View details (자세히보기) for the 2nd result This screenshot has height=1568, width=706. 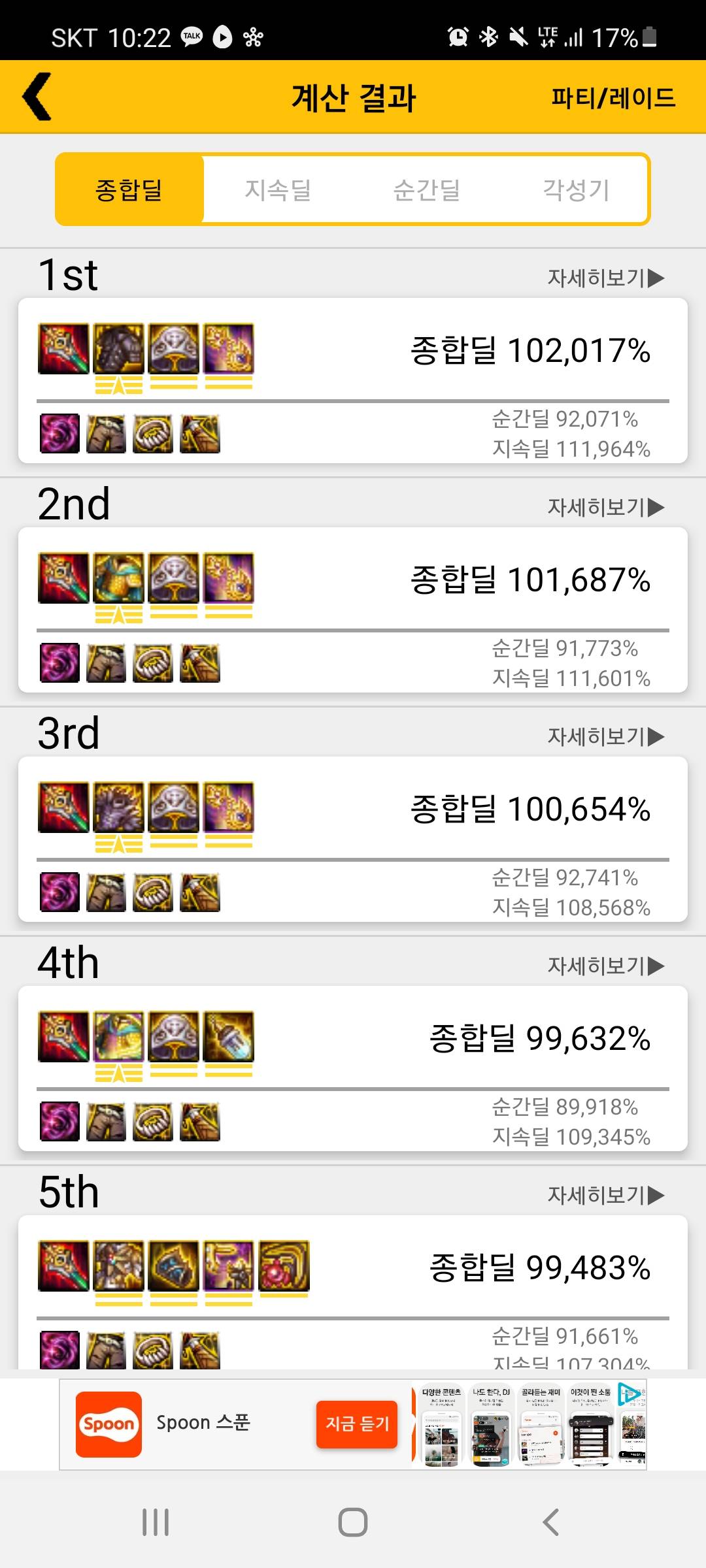point(605,508)
